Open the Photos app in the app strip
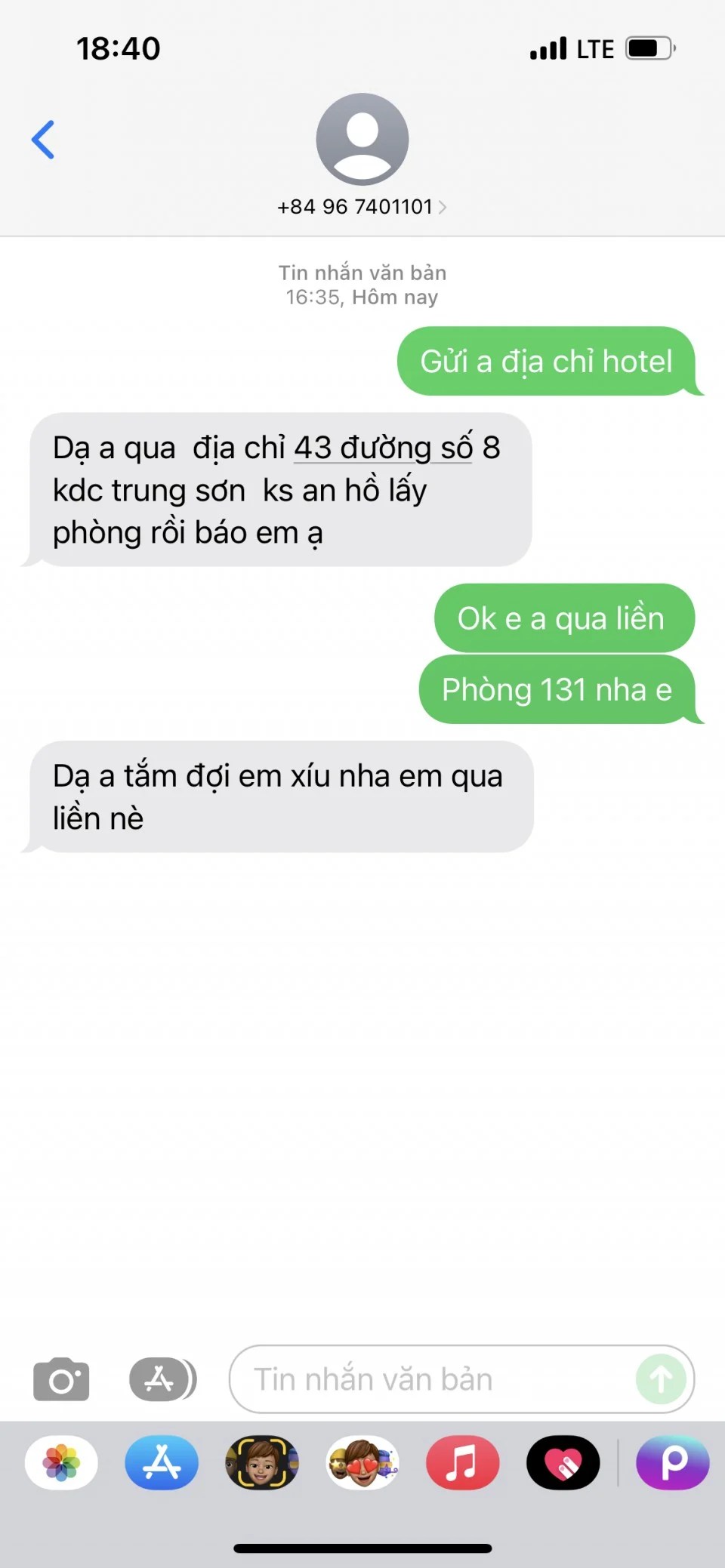Image resolution: width=725 pixels, height=1568 pixels. coord(61,1462)
